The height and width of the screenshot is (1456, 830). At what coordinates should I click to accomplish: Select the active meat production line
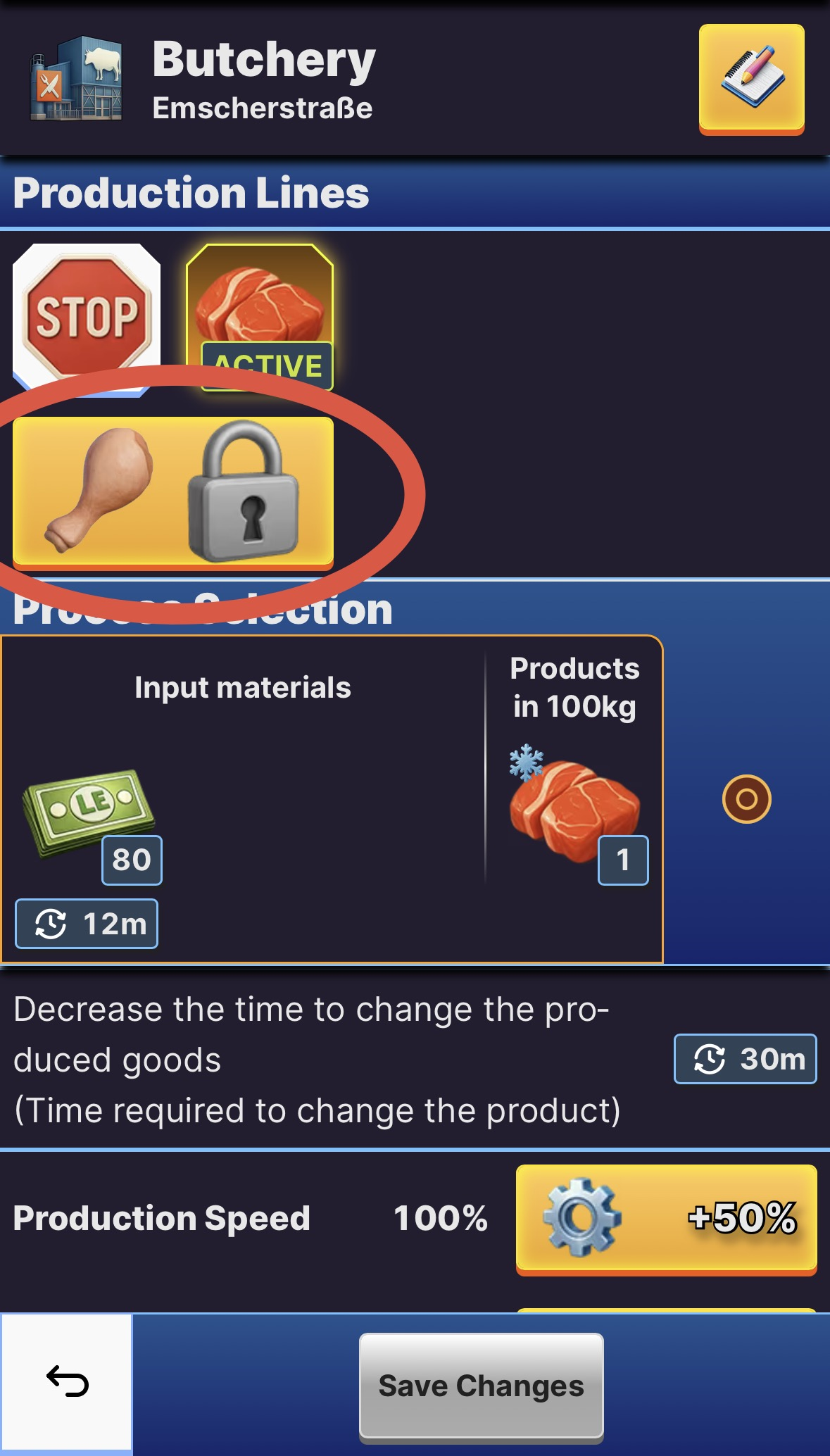[x=260, y=316]
